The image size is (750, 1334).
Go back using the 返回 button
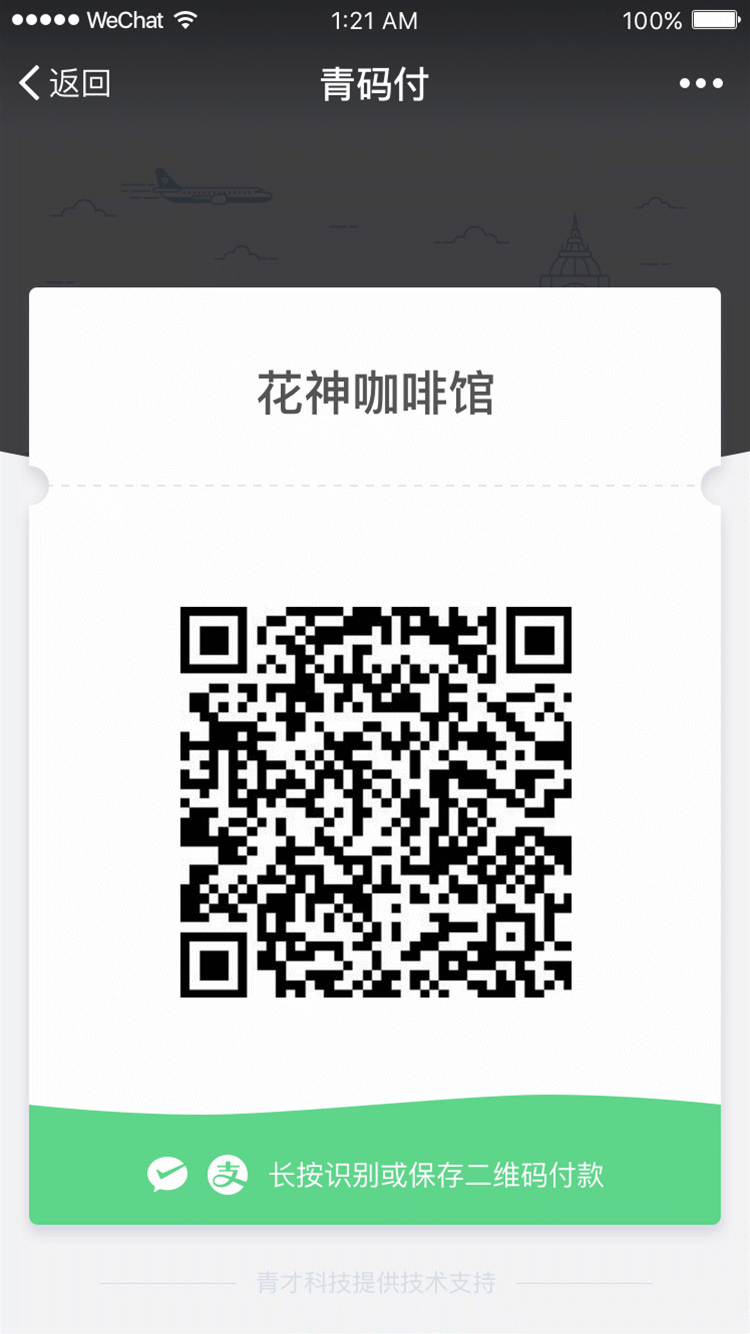(65, 83)
